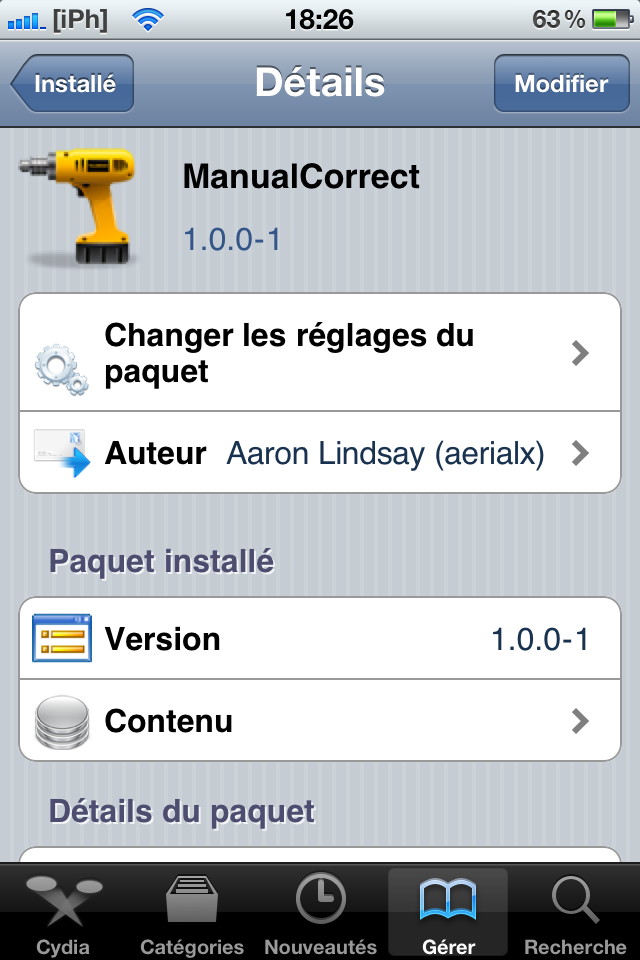
Task: Switch to the Catégories tab
Action: pos(192,912)
